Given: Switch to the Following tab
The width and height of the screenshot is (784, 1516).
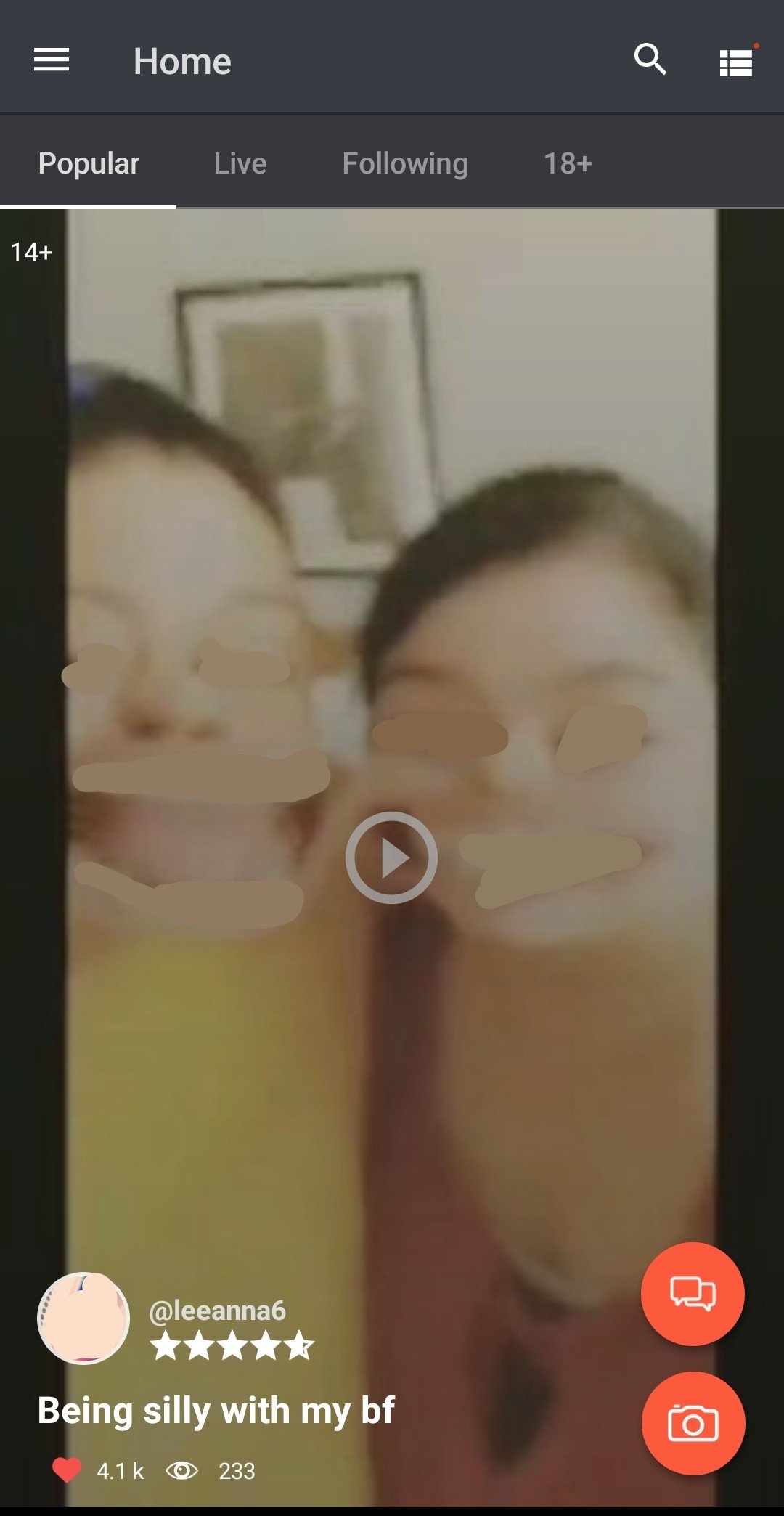Looking at the screenshot, I should 405,163.
